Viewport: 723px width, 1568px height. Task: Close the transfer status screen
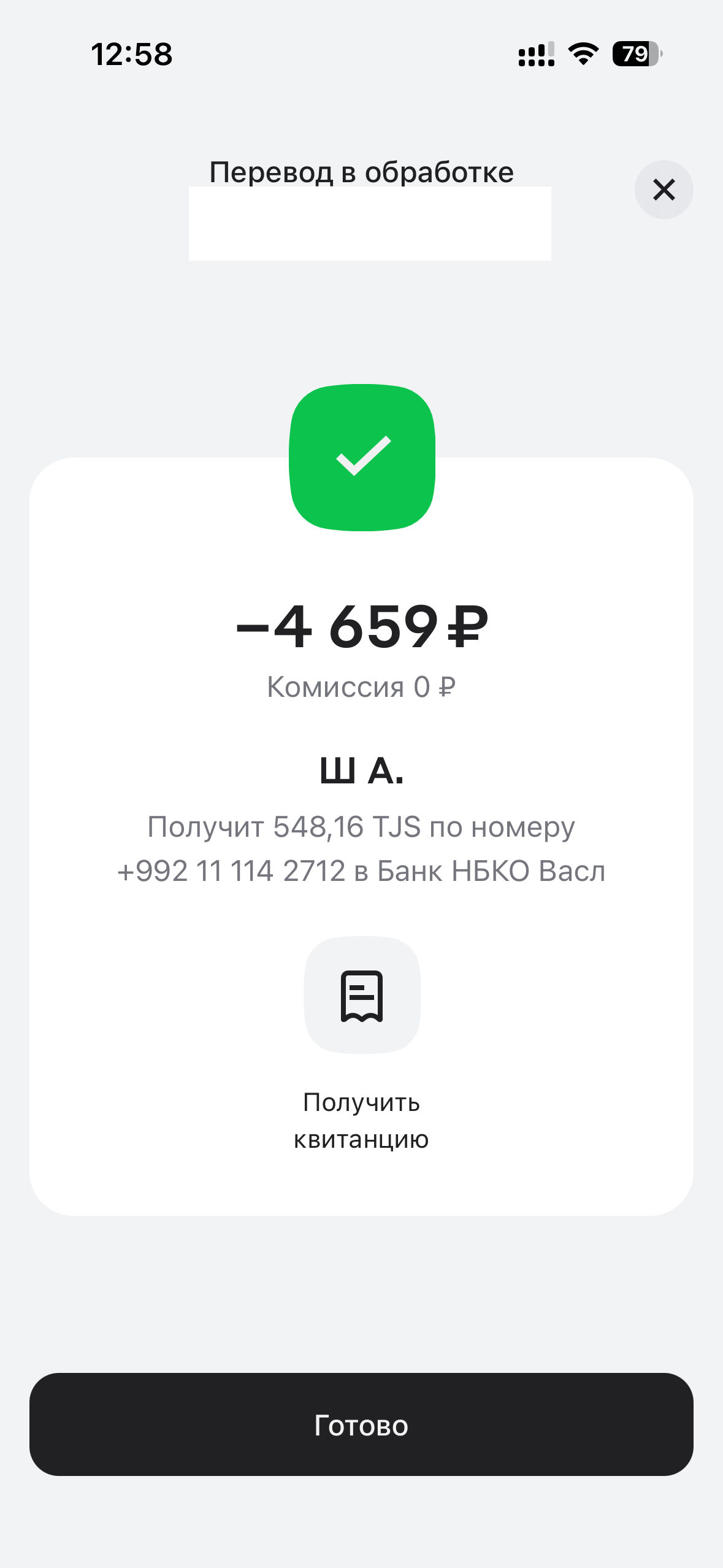[664, 190]
